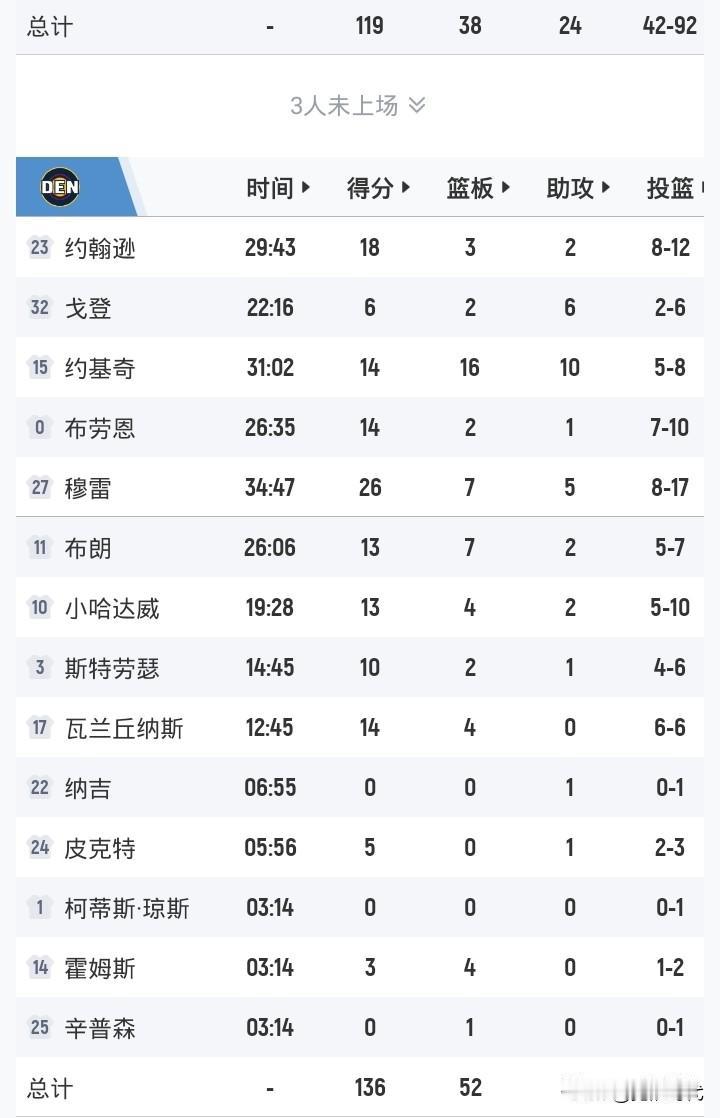Screen dimensions: 720x1118
Task: Click 约翰逊 in the roster list
Action: tap(100, 247)
